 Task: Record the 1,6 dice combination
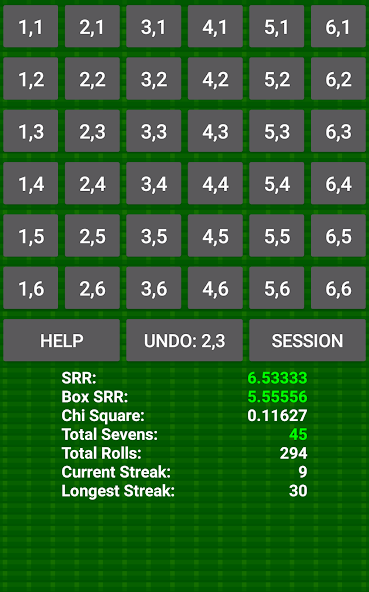point(31,288)
